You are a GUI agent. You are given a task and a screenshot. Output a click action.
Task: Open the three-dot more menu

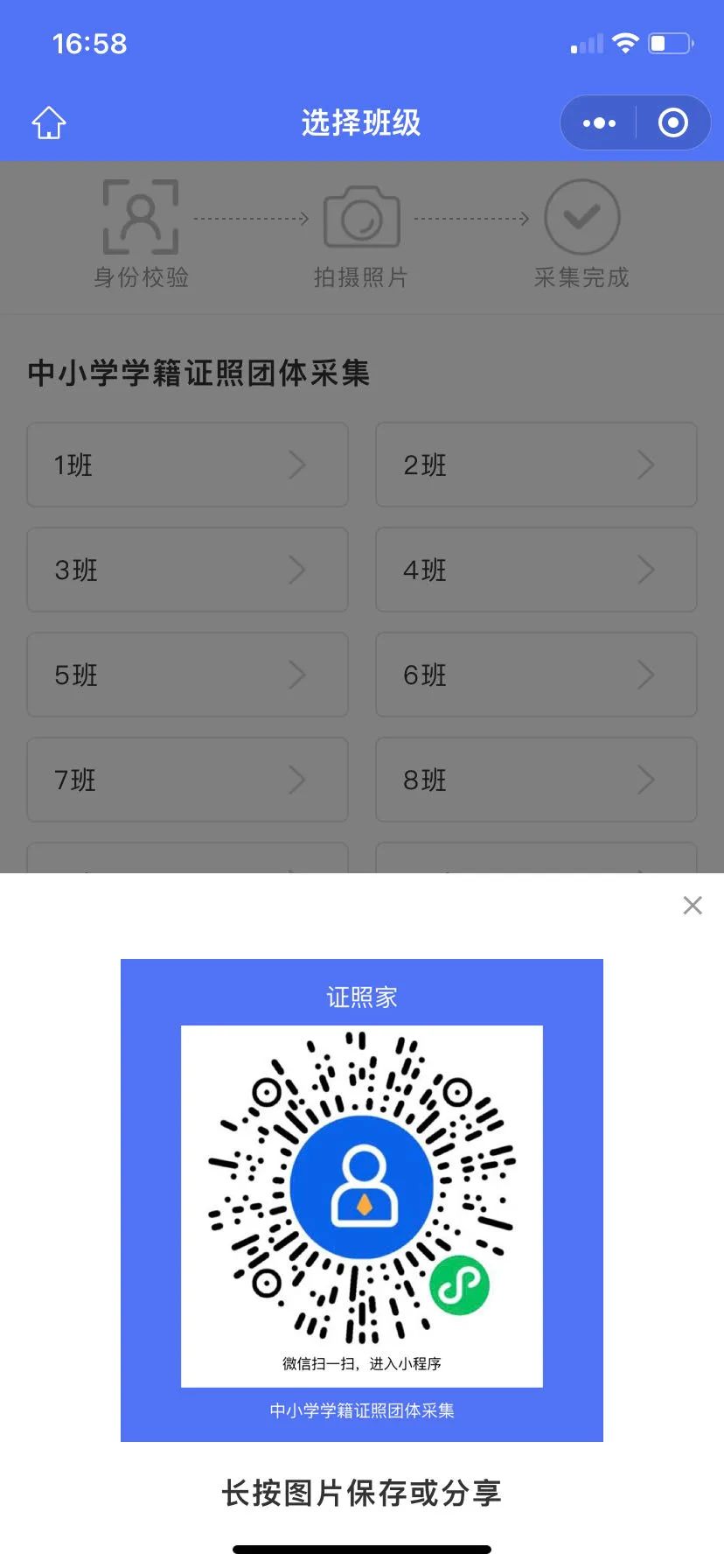[599, 123]
